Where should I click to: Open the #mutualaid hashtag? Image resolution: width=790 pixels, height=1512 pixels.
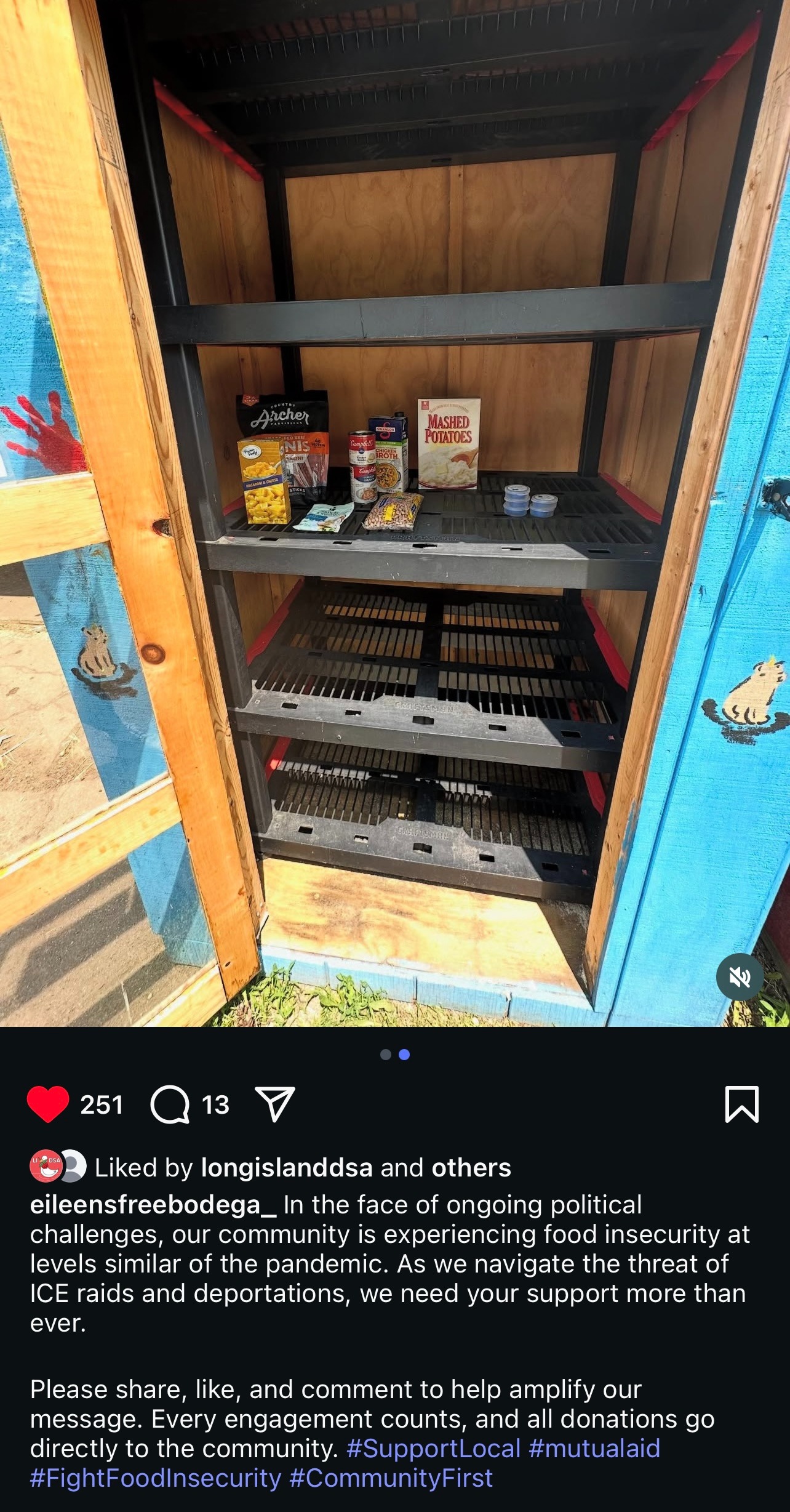coord(594,1449)
